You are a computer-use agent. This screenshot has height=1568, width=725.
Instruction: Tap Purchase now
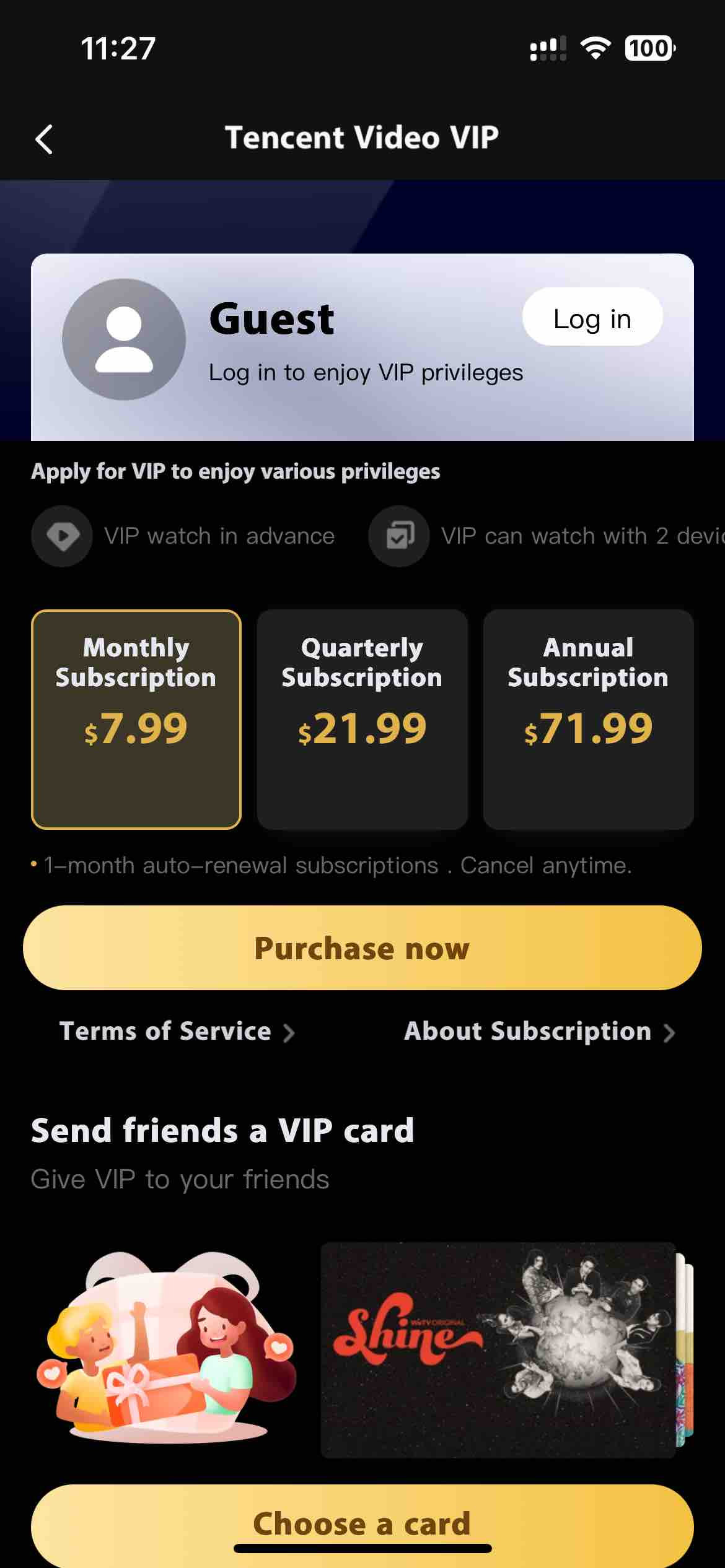362,947
